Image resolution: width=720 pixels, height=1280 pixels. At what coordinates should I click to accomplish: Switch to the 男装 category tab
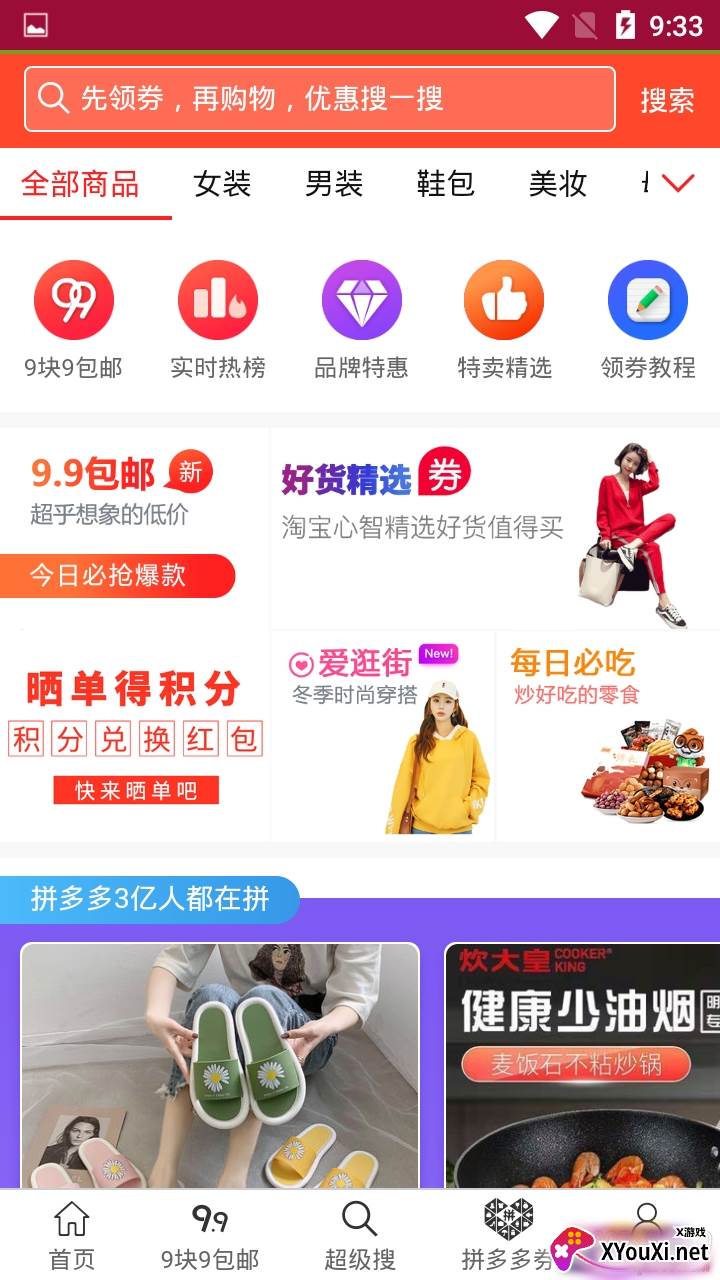334,184
